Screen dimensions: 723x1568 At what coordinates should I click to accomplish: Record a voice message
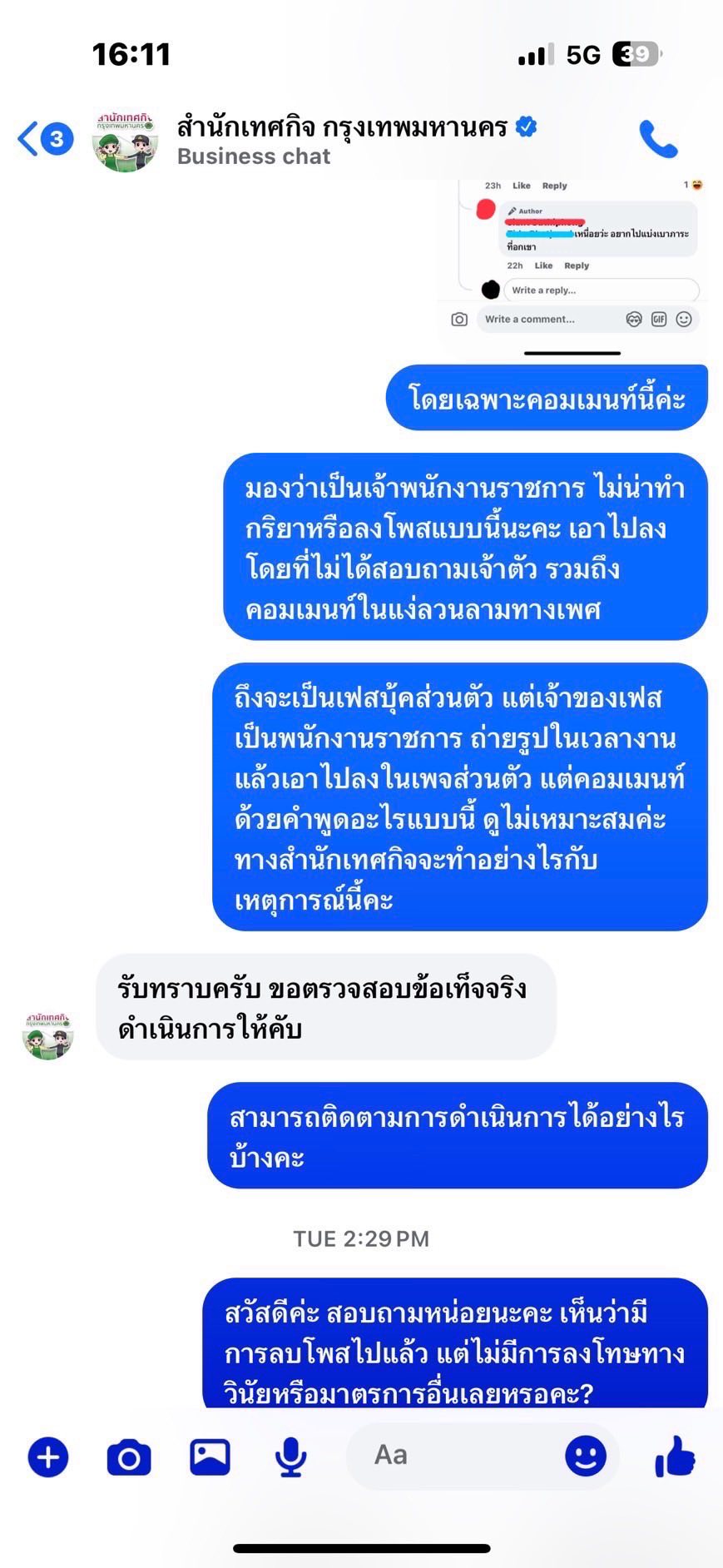pos(290,1457)
